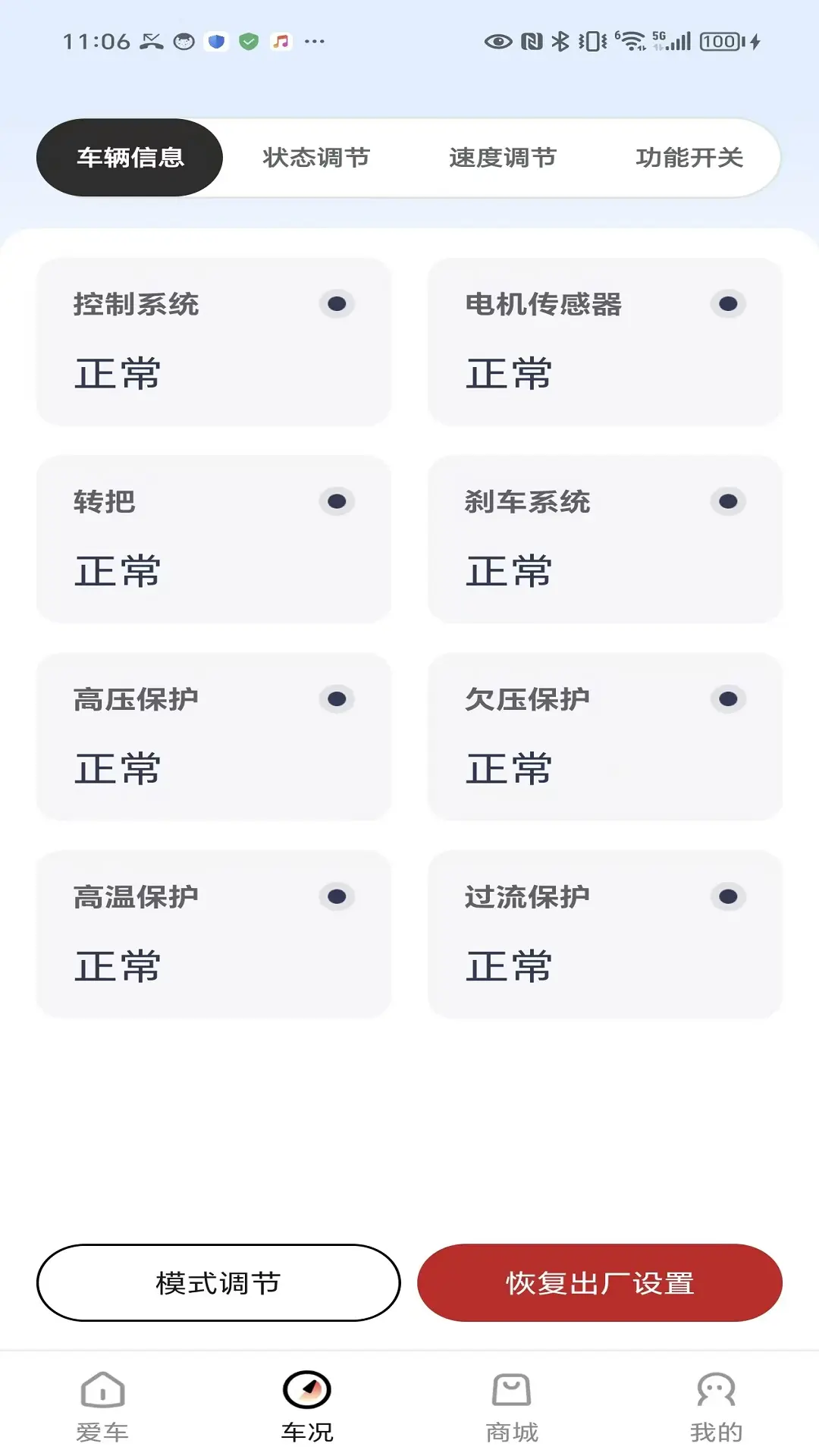Tap the 我的 profile icon
This screenshot has height=1456, width=819.
(714, 1403)
